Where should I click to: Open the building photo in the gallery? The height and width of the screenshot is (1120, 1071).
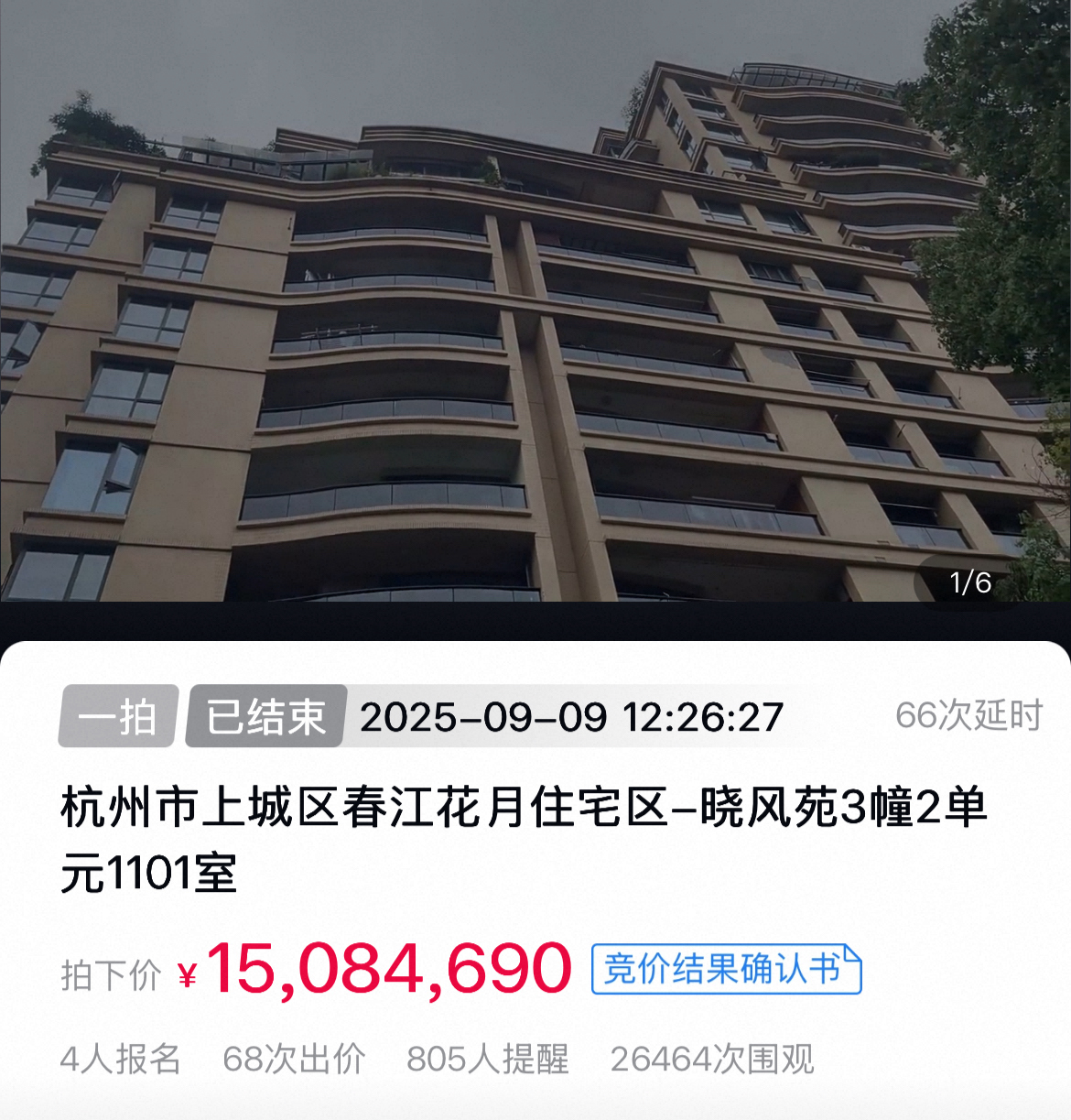pyautogui.click(x=535, y=302)
